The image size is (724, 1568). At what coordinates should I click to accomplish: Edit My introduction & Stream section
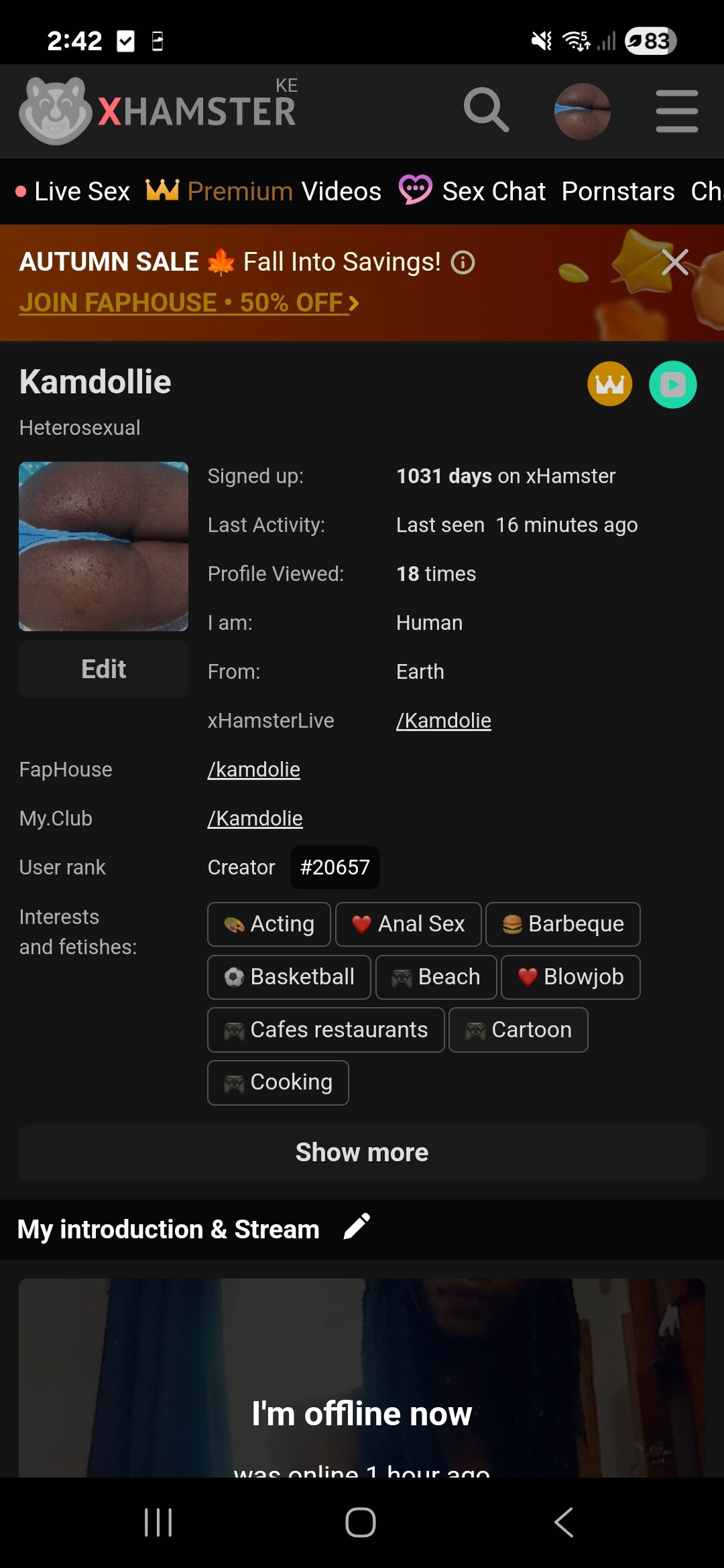[x=357, y=1227]
